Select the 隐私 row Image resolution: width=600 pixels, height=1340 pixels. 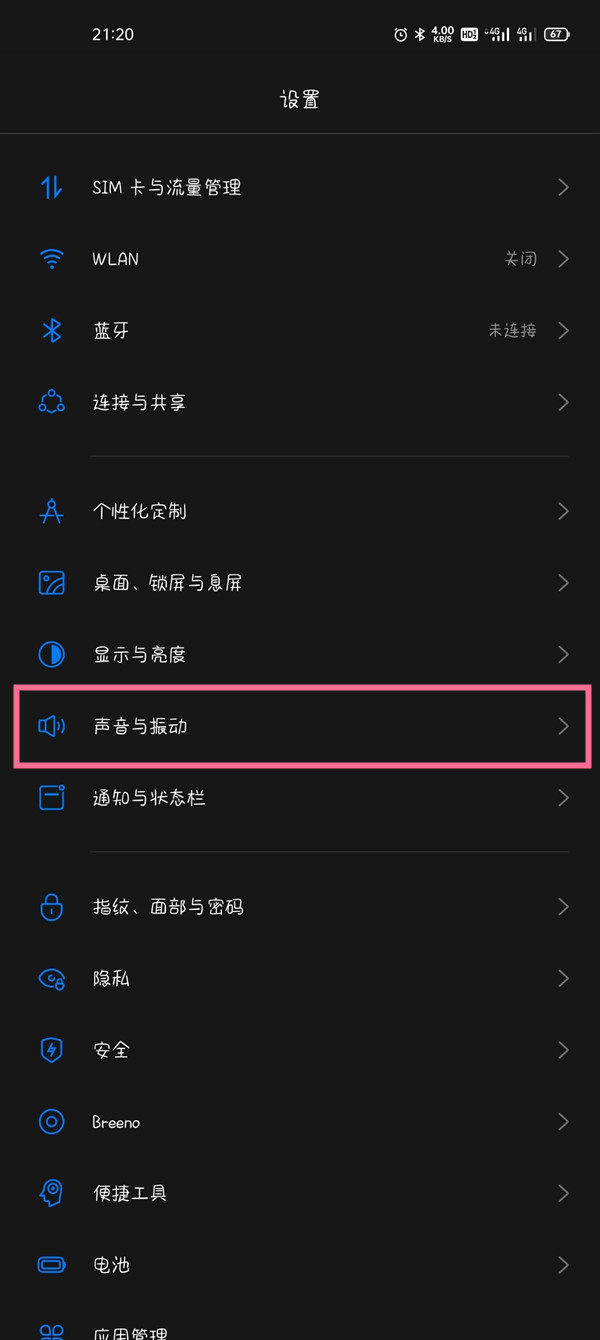coord(300,979)
